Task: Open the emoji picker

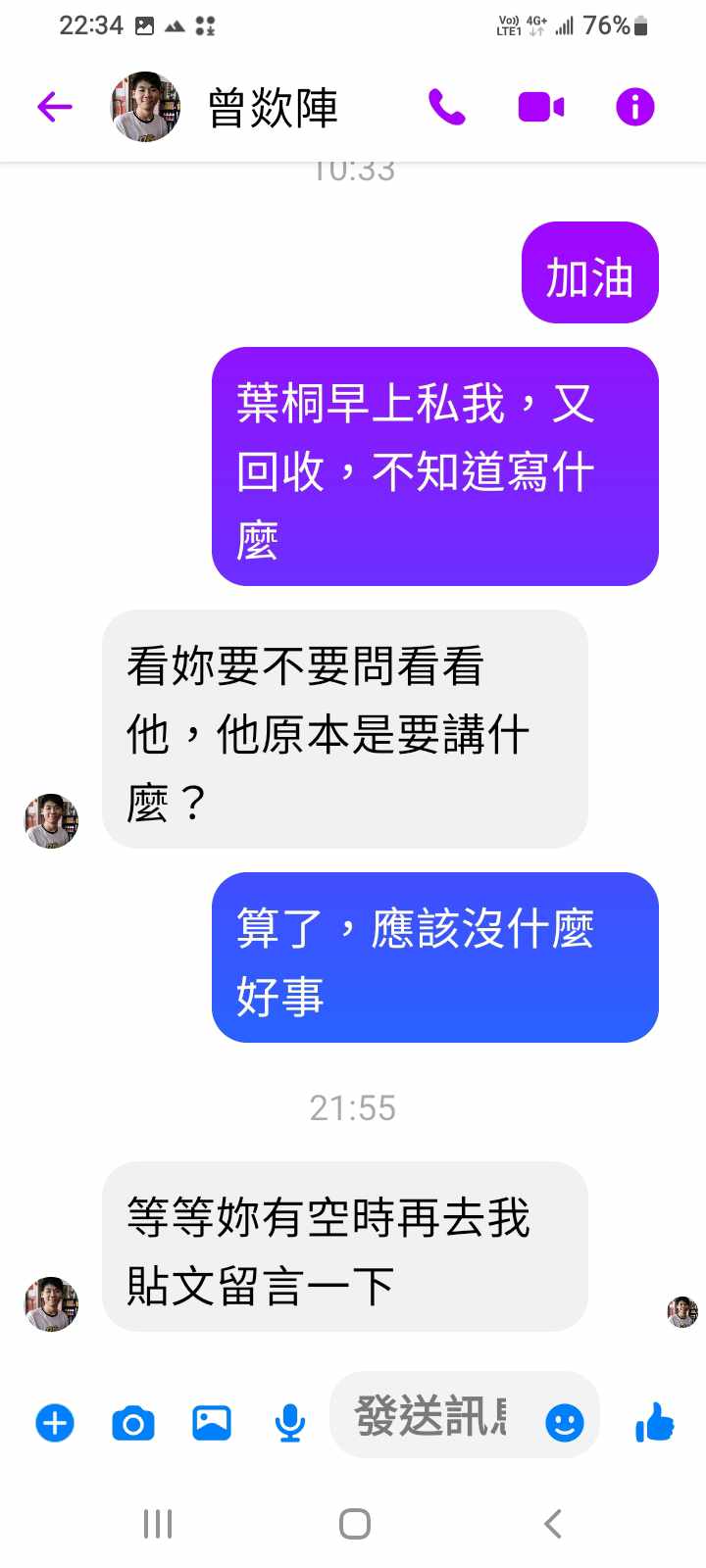Action: (x=564, y=1422)
